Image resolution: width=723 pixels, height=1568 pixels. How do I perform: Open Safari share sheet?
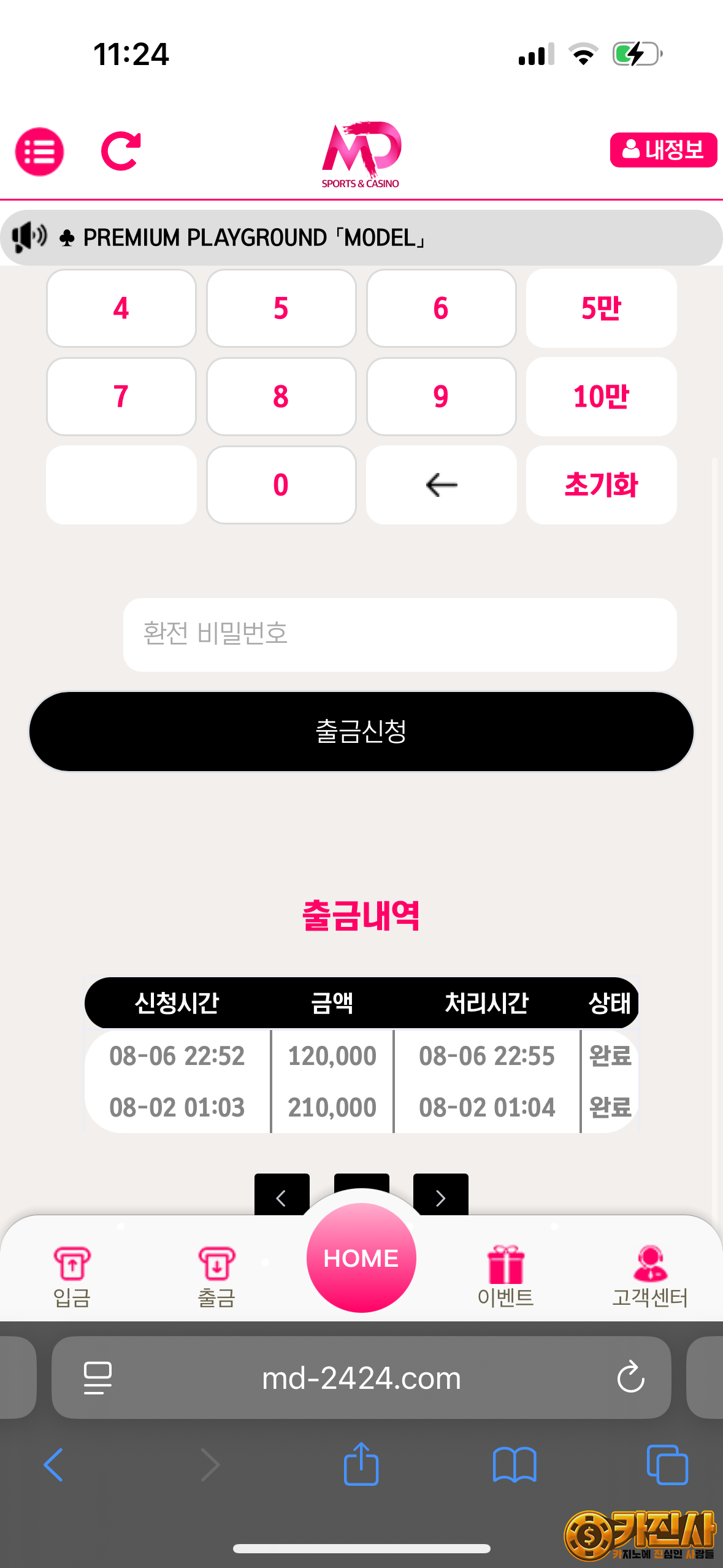[361, 1464]
